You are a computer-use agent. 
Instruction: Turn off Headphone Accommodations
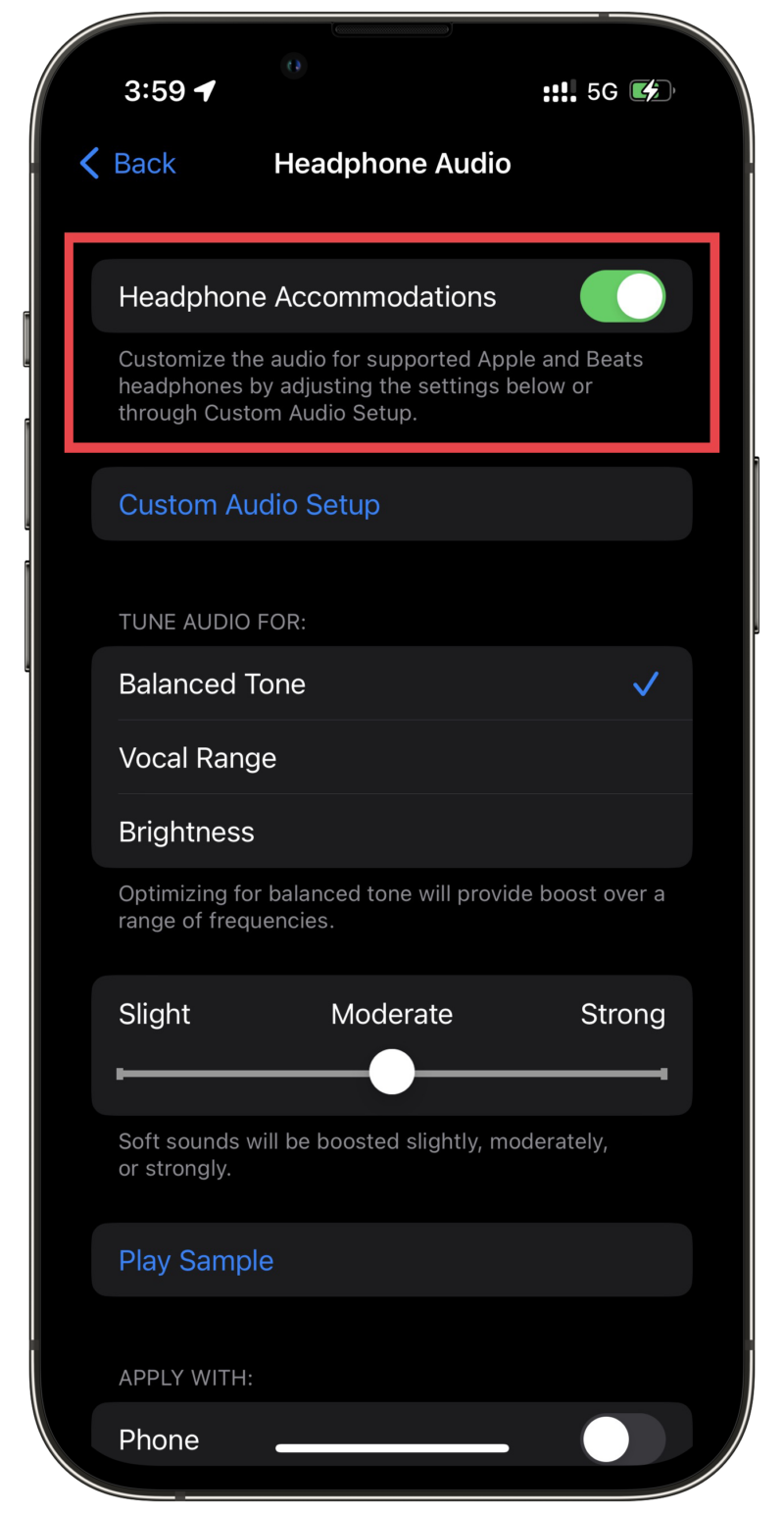tap(622, 296)
